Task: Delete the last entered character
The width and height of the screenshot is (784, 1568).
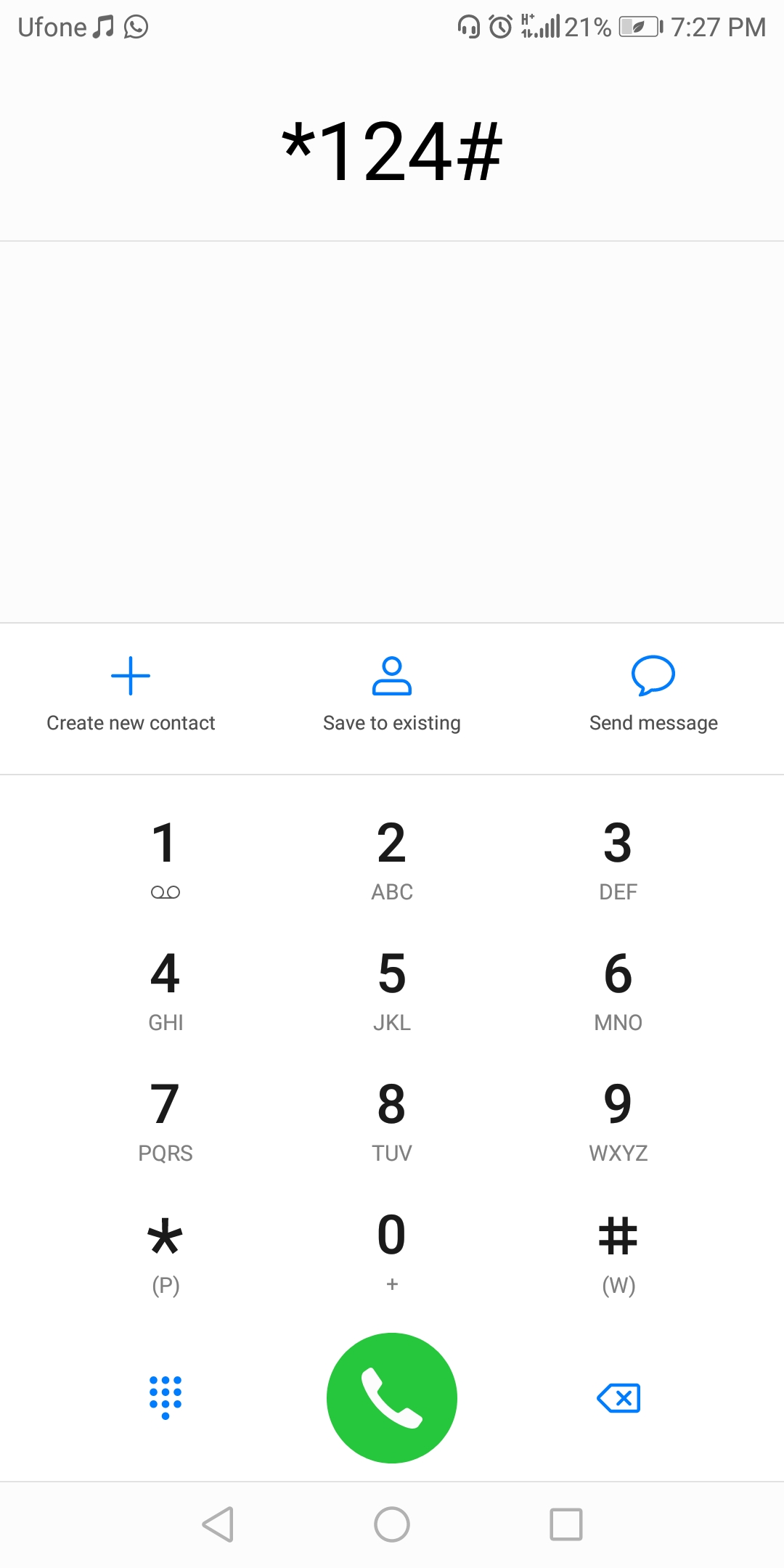Action: tap(618, 1397)
